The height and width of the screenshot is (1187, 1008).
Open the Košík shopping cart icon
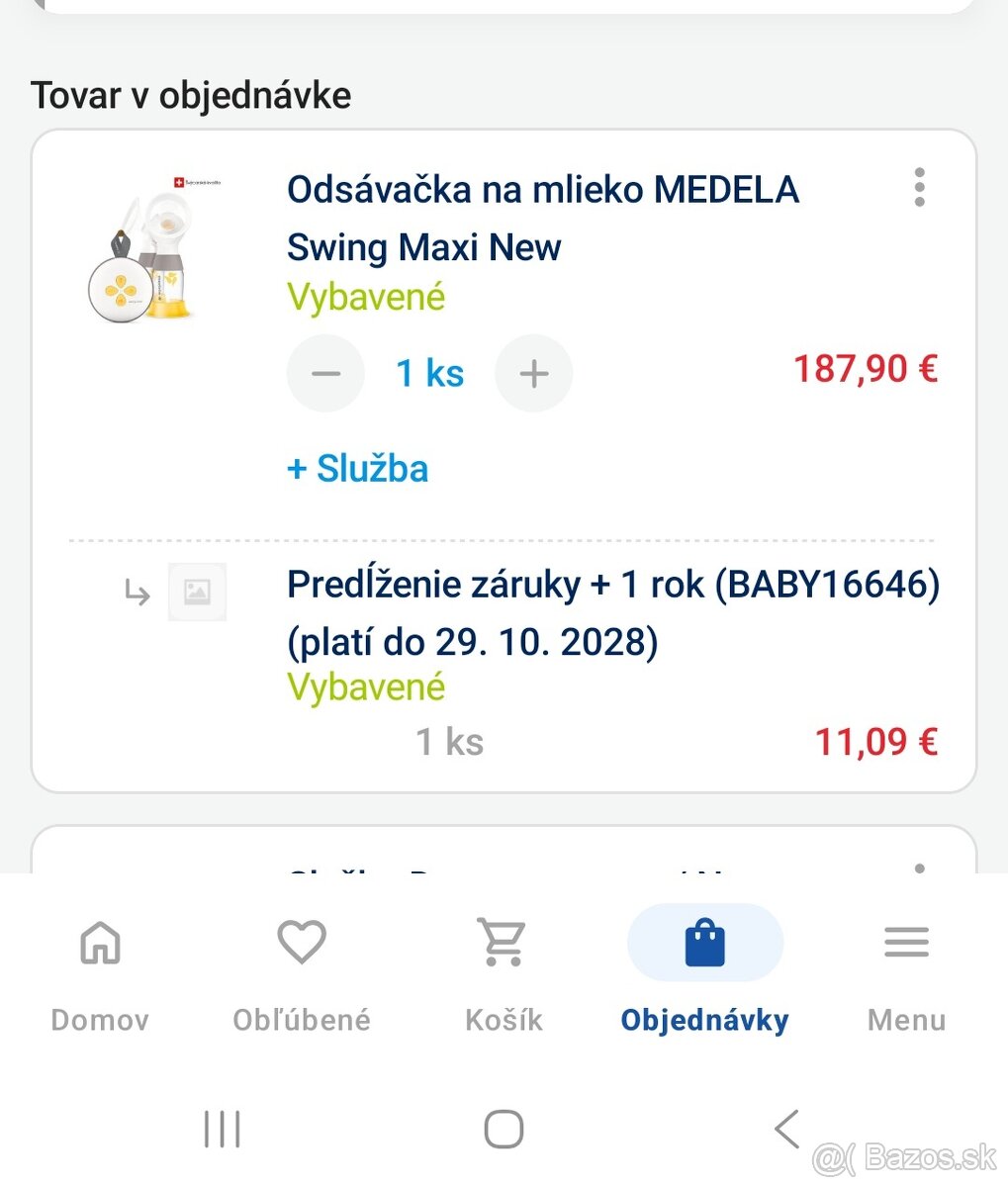pyautogui.click(x=503, y=942)
